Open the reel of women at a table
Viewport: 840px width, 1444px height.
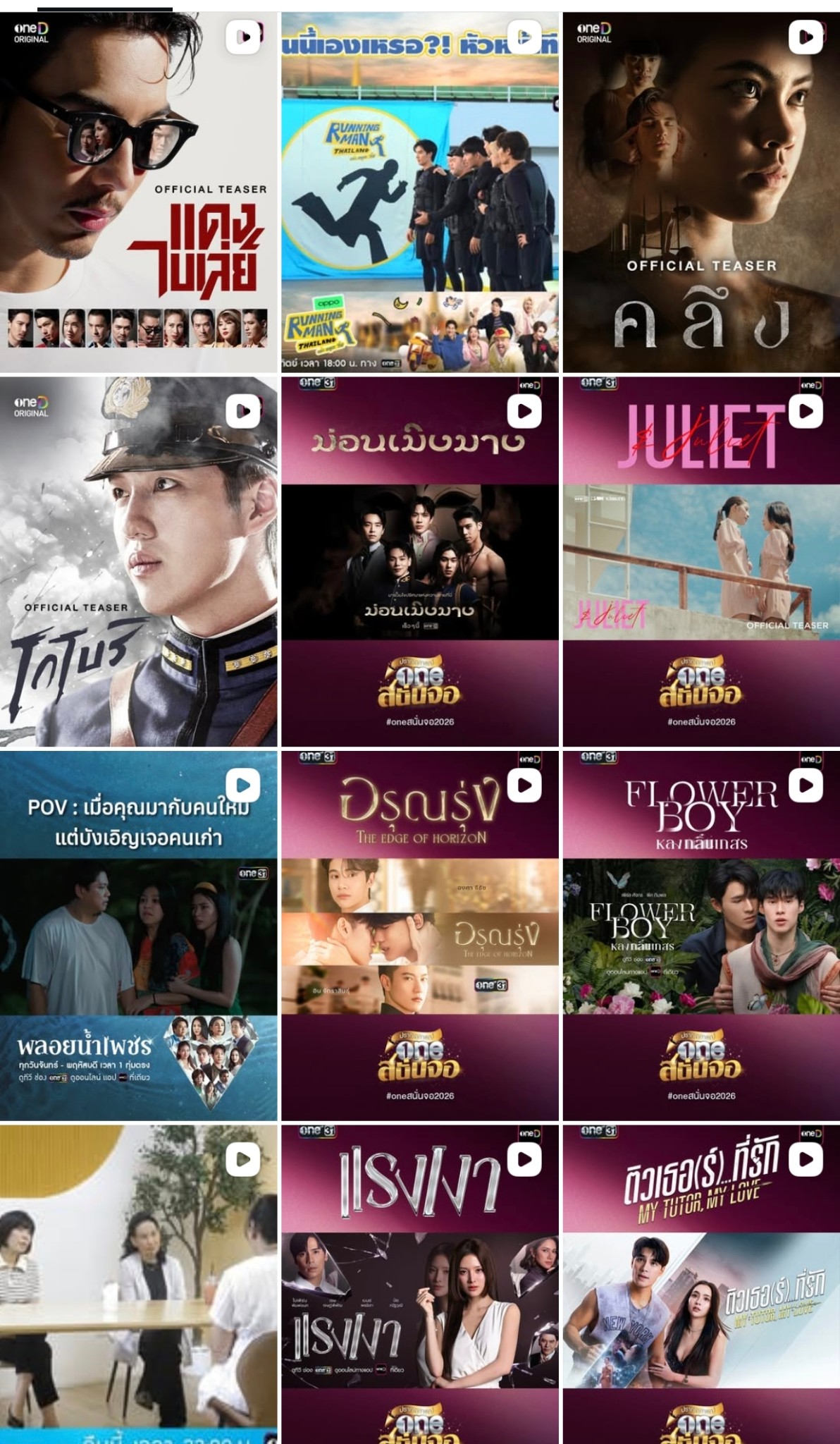coord(139,1285)
